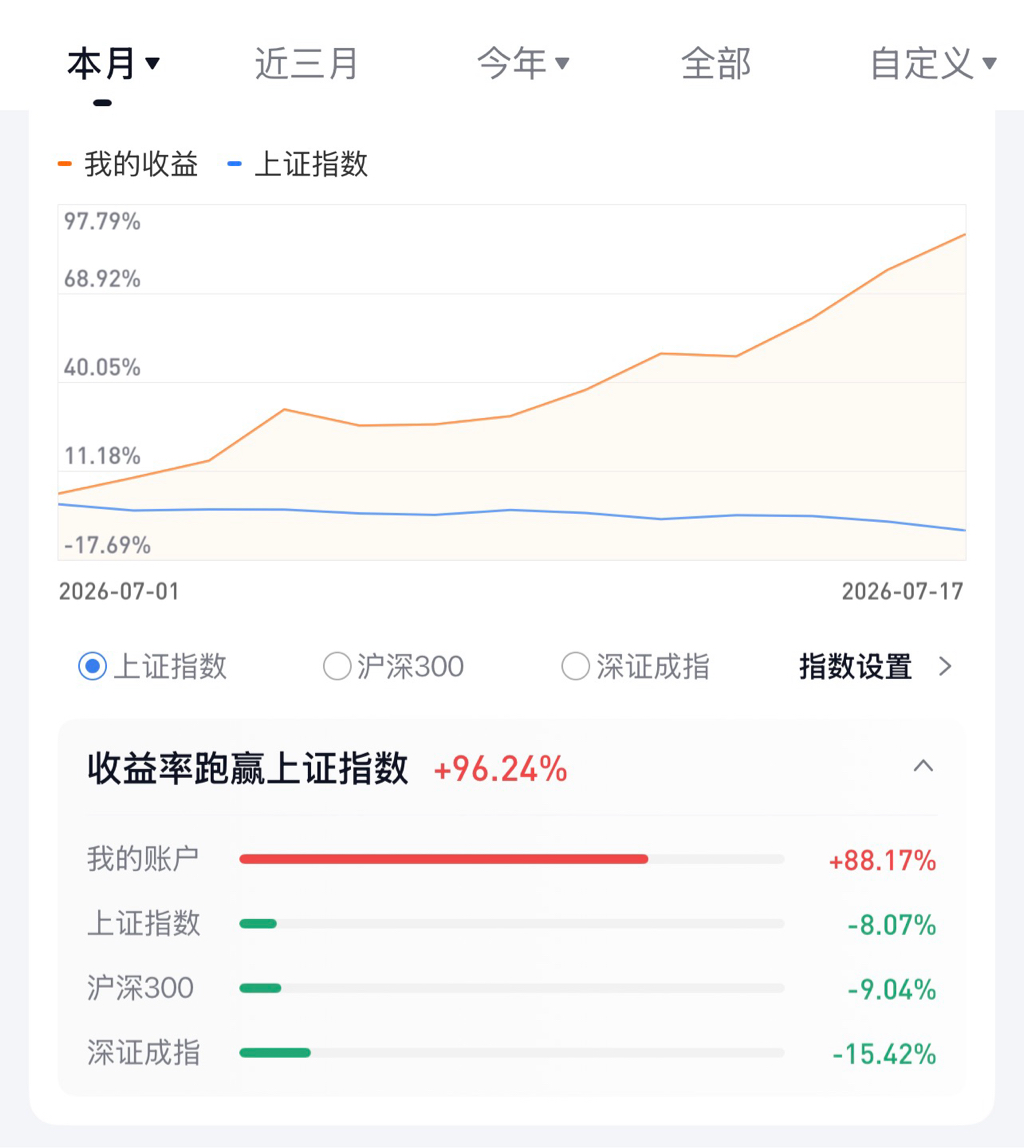
Task: Choose 深证成指 radio option
Action: pyautogui.click(x=635, y=666)
